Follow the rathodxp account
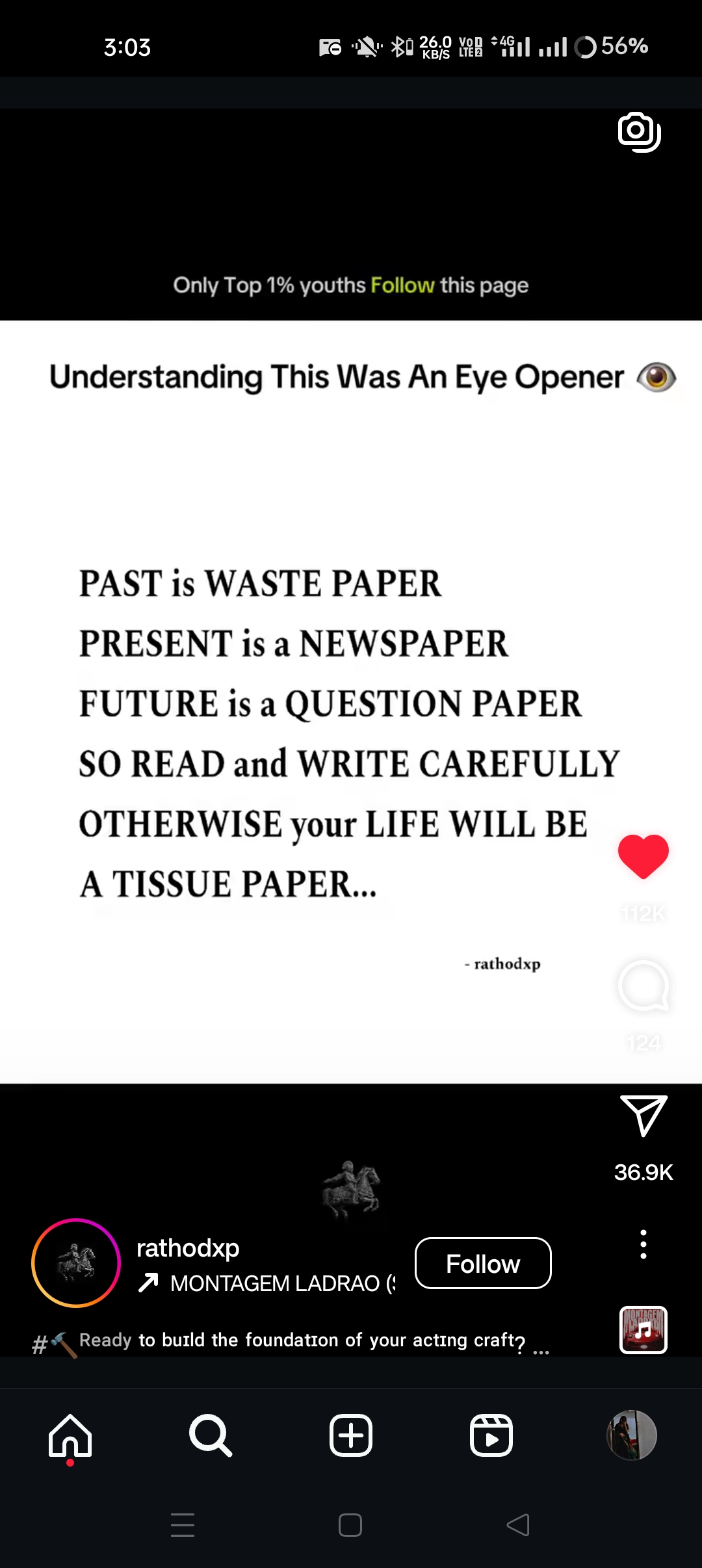Image resolution: width=702 pixels, height=1568 pixels. pyautogui.click(x=483, y=1263)
